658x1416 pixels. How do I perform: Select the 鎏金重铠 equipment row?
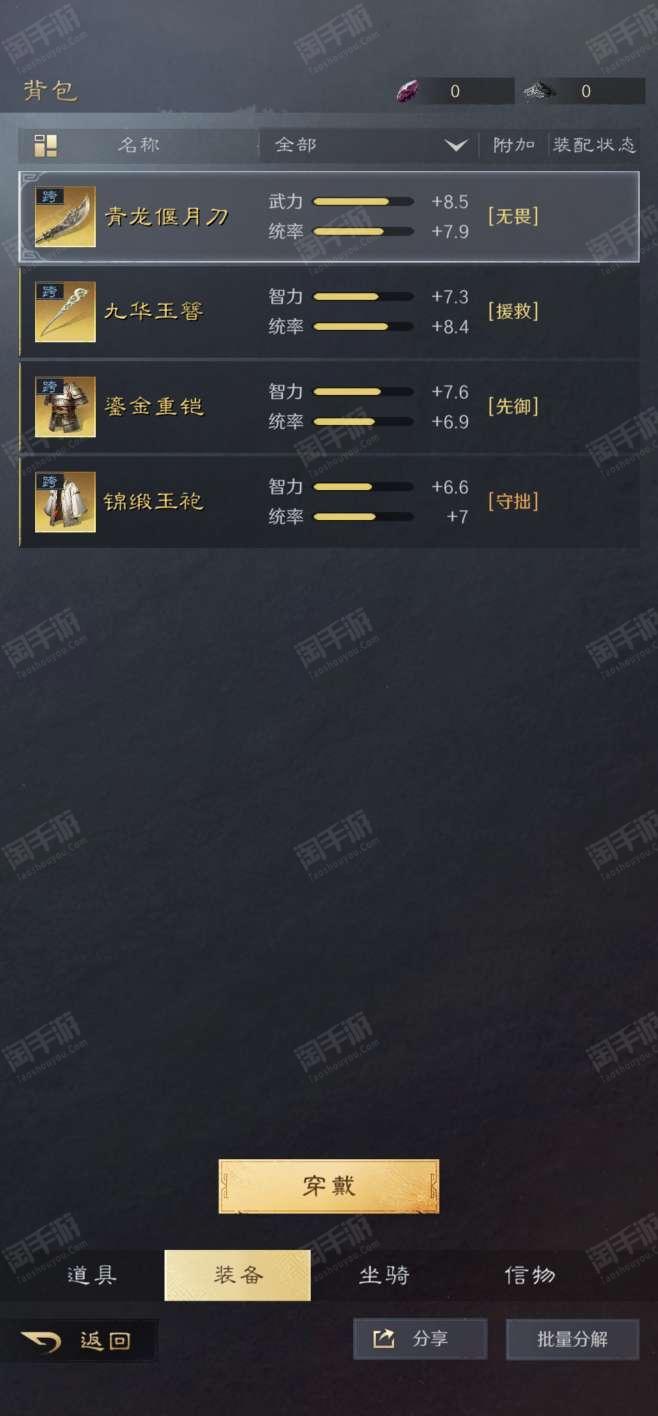point(329,407)
